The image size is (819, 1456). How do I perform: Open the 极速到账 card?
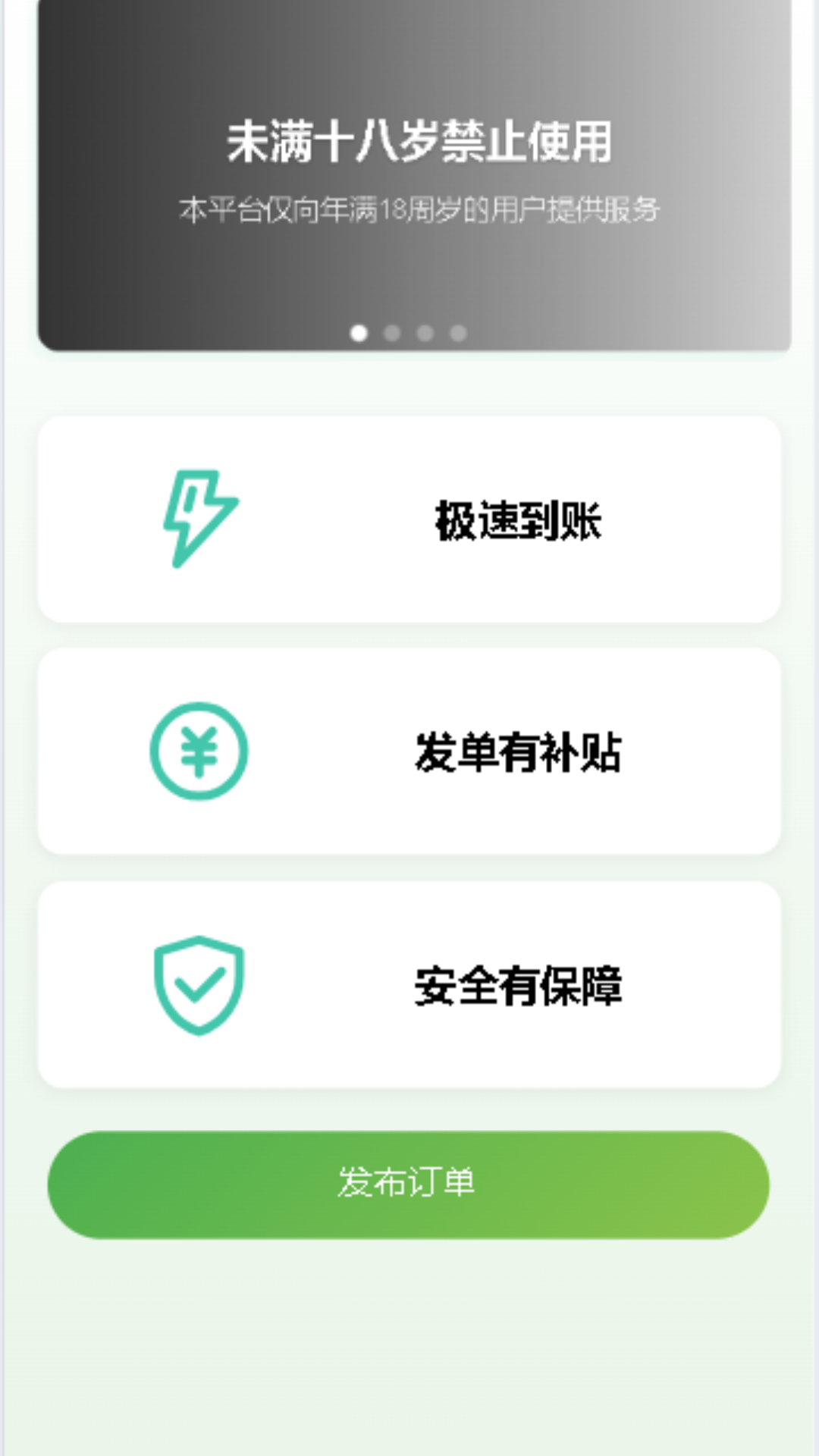(x=409, y=520)
